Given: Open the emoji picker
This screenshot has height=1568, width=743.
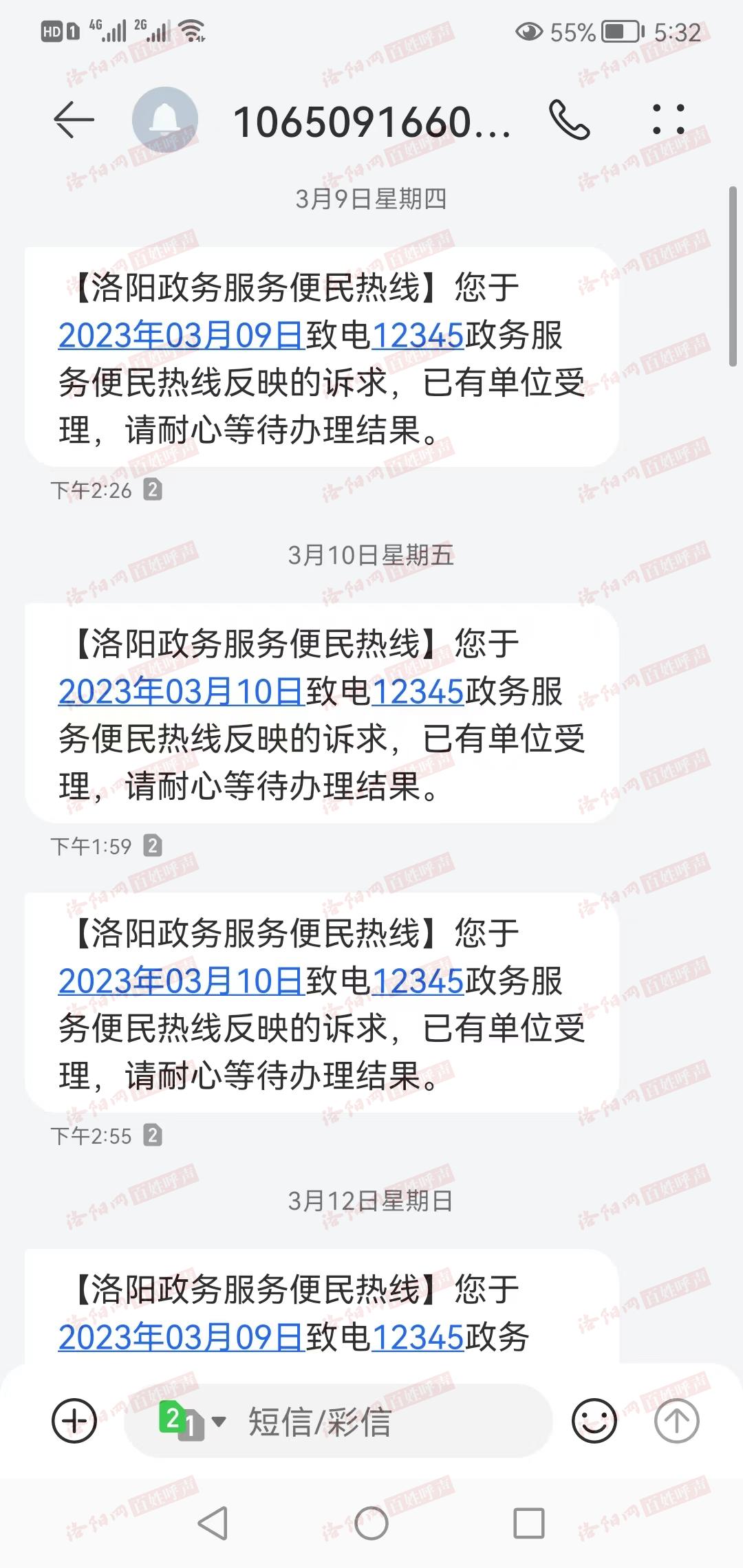Looking at the screenshot, I should point(594,1421).
